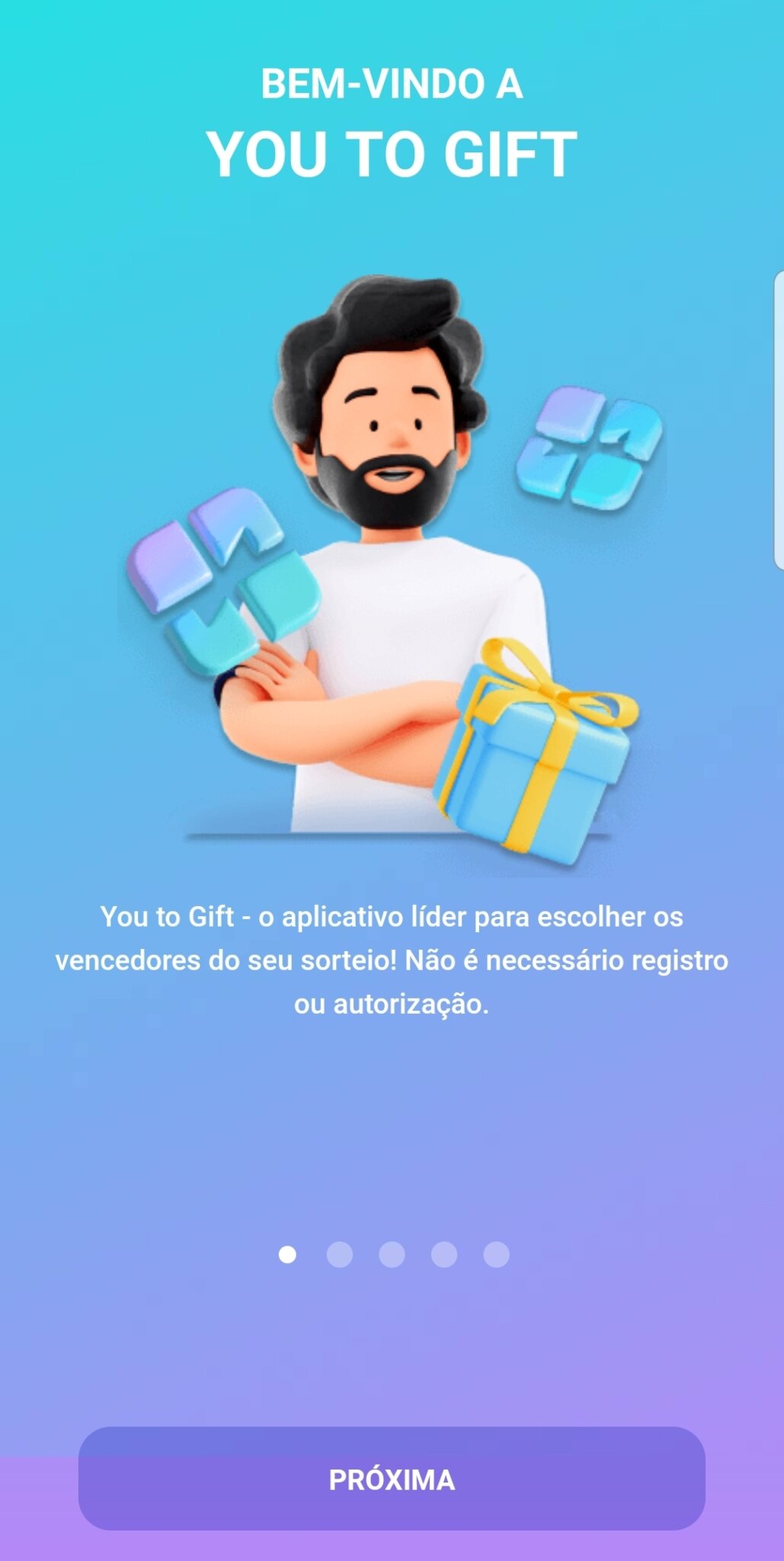
Task: Select the last page indicator dot
Action: coord(496,1255)
